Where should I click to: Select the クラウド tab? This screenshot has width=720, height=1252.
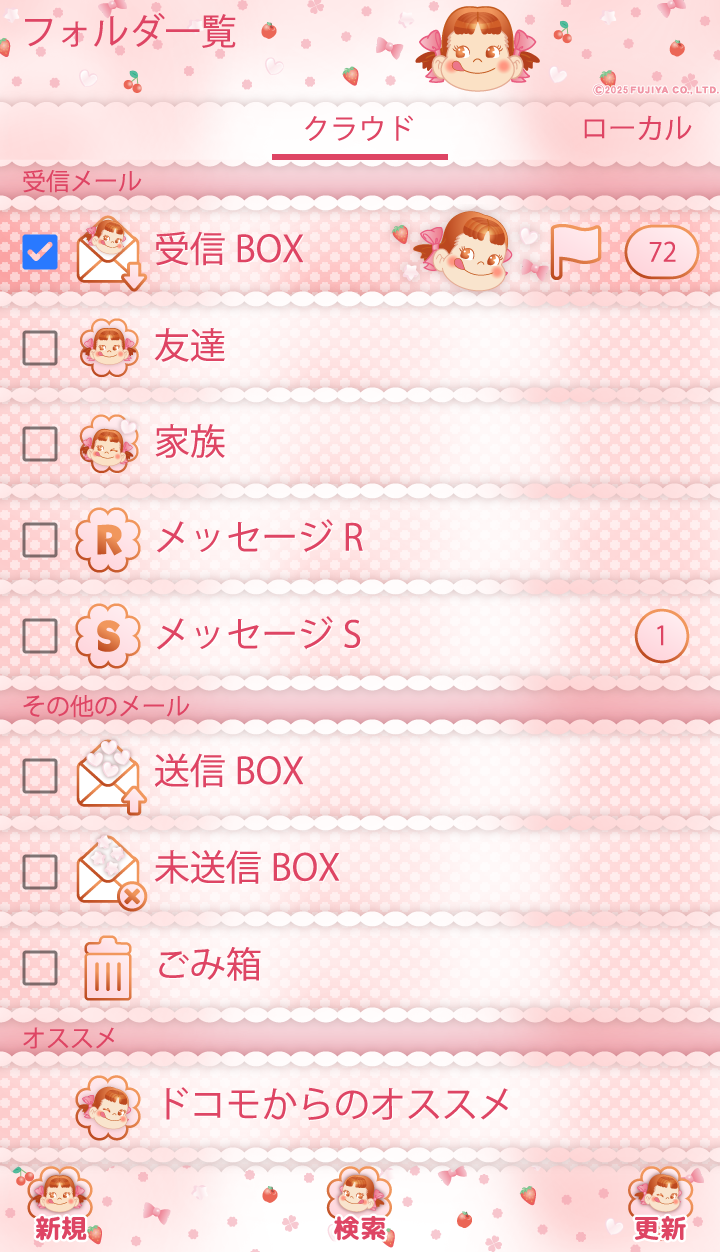pyautogui.click(x=359, y=129)
